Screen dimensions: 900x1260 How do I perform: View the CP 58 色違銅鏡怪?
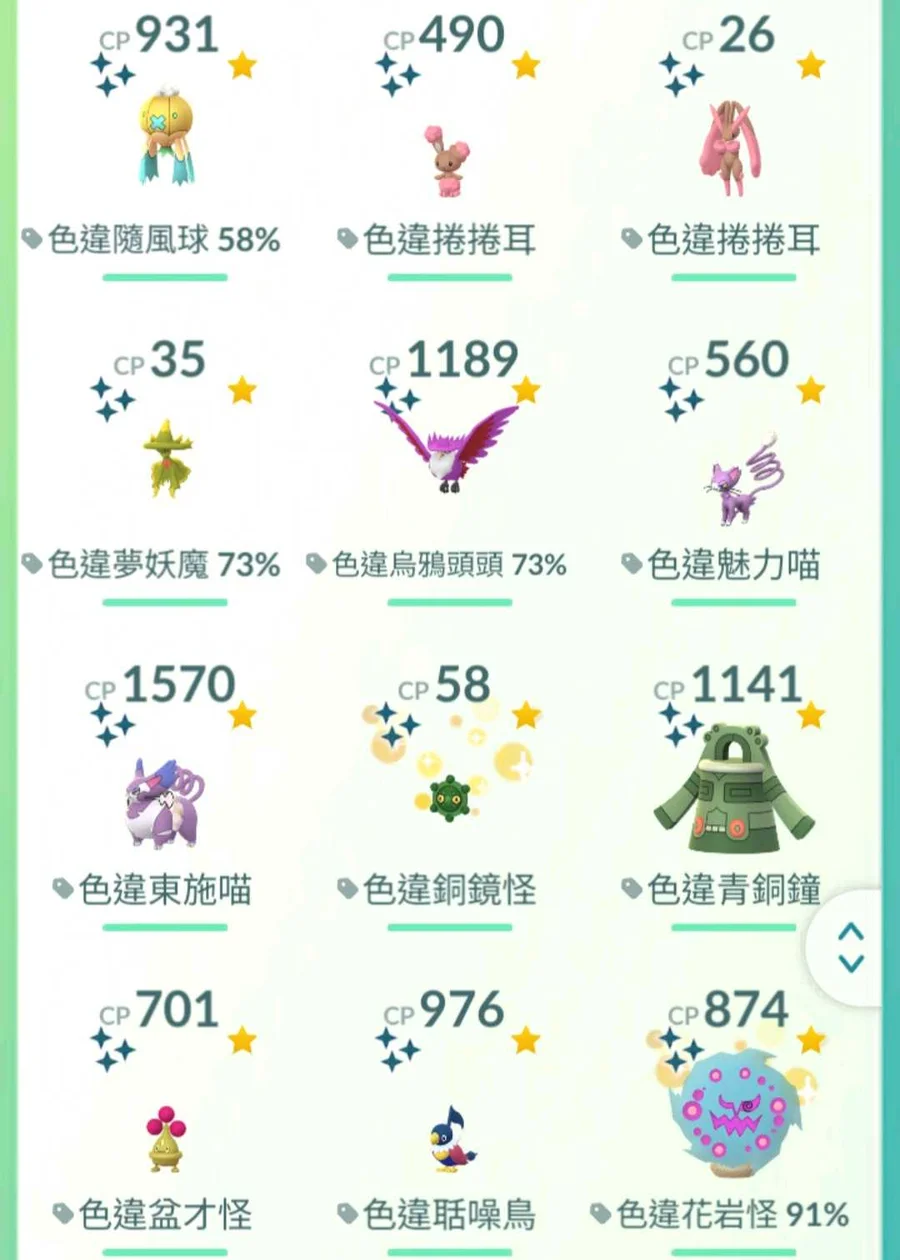[x=449, y=795]
